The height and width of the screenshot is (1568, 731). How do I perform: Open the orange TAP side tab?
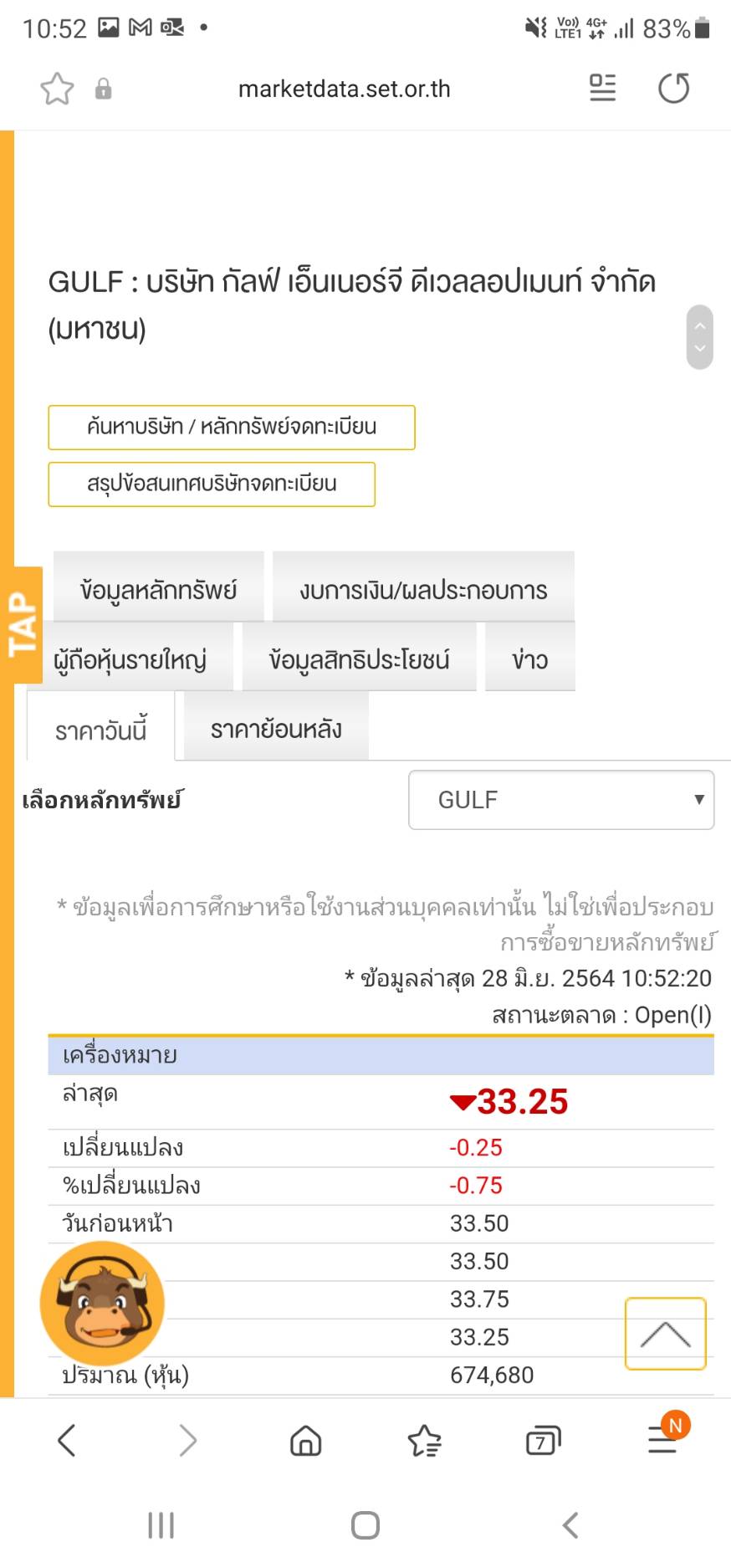pyautogui.click(x=23, y=624)
